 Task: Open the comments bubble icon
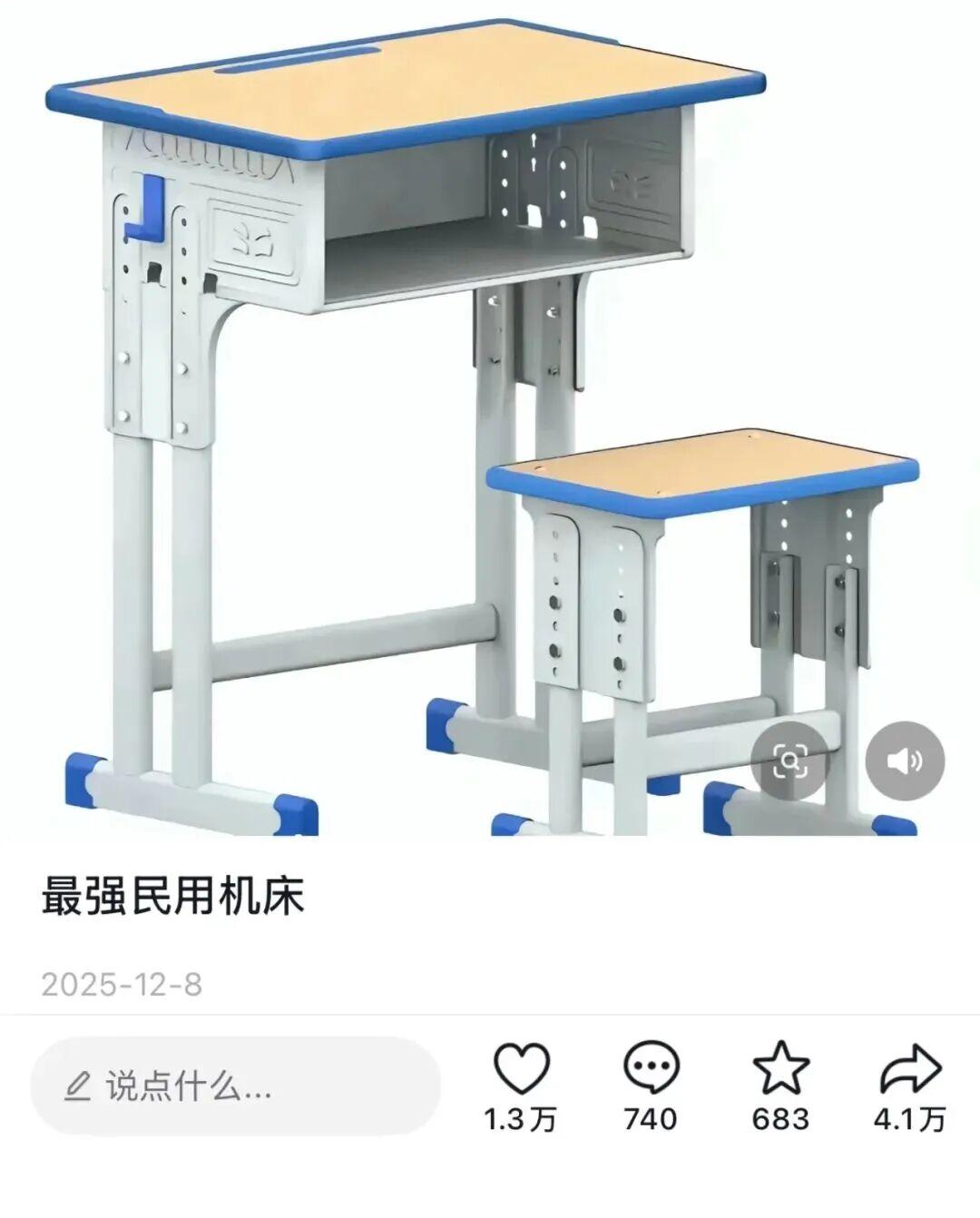651,1068
